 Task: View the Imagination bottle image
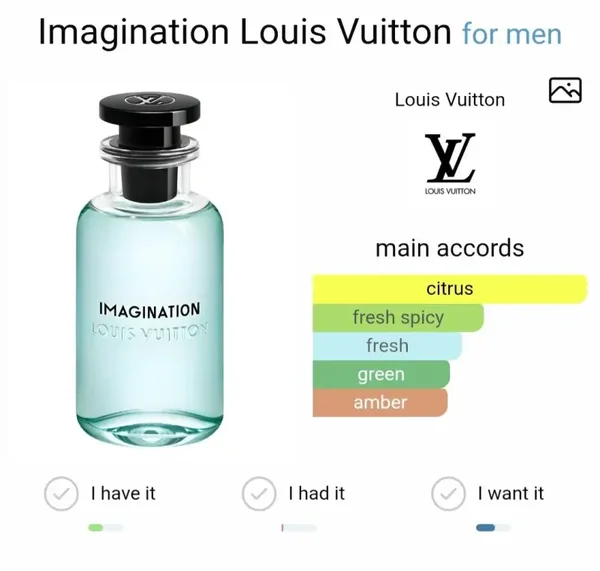[150, 270]
